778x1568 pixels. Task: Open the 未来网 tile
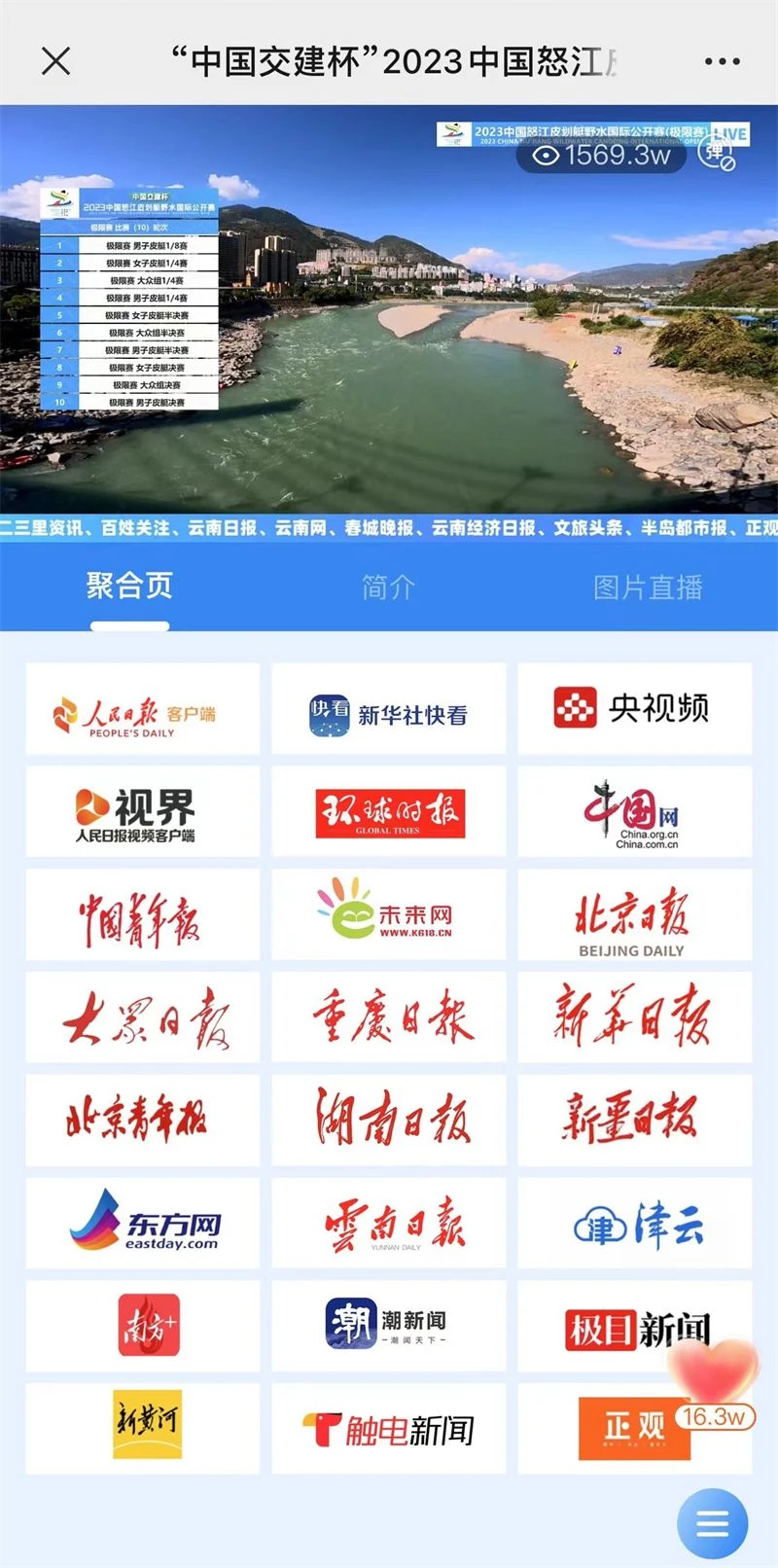coord(389,915)
